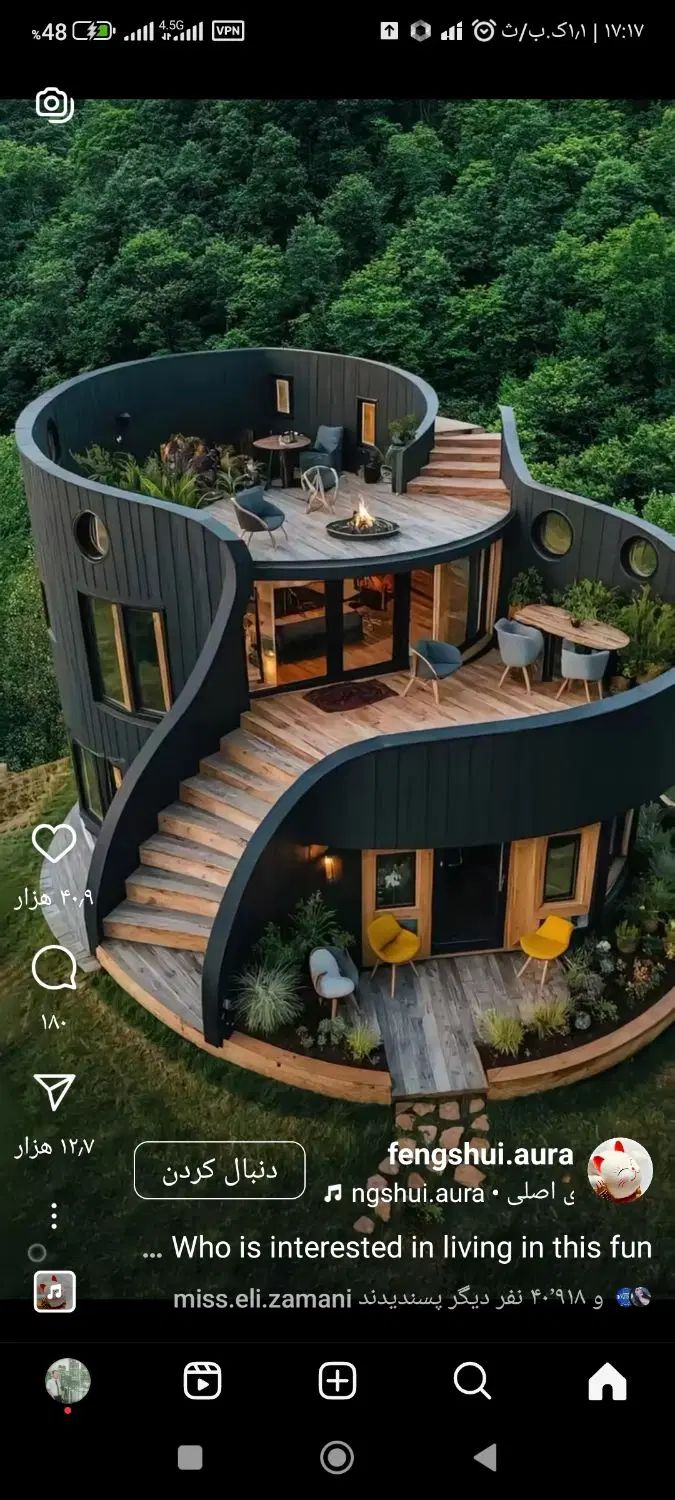The width and height of the screenshot is (675, 1500).
Task: Like this reel with the heart
Action: tap(54, 844)
